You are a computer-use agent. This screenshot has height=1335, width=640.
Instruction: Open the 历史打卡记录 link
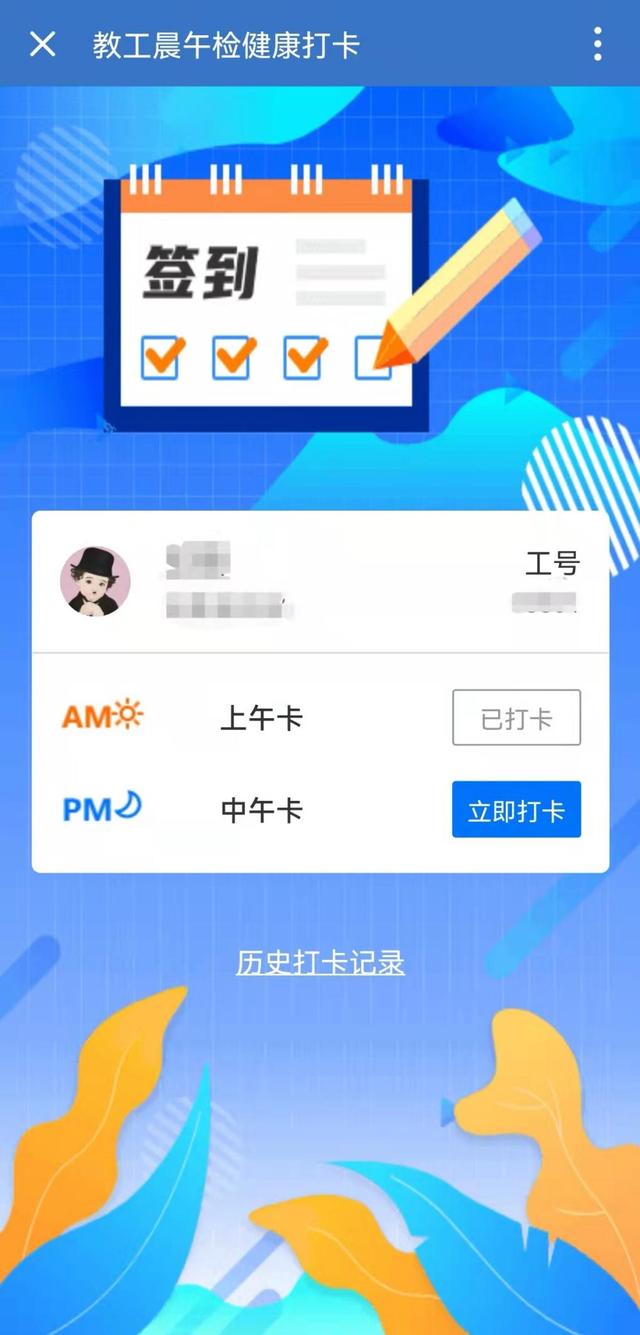click(320, 963)
